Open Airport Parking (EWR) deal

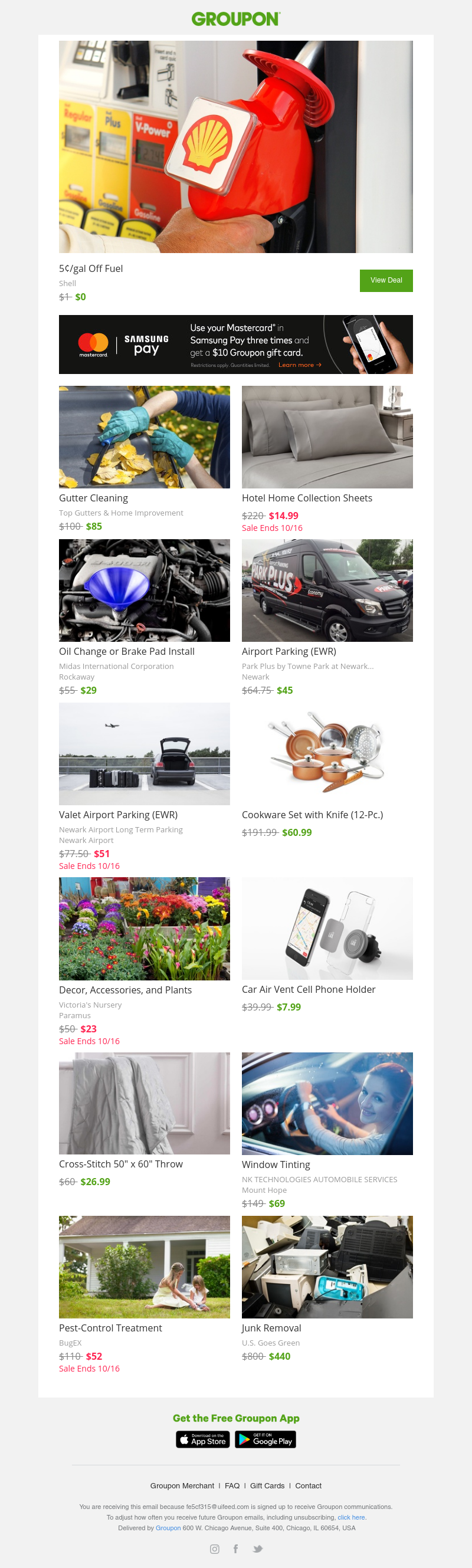point(327,591)
